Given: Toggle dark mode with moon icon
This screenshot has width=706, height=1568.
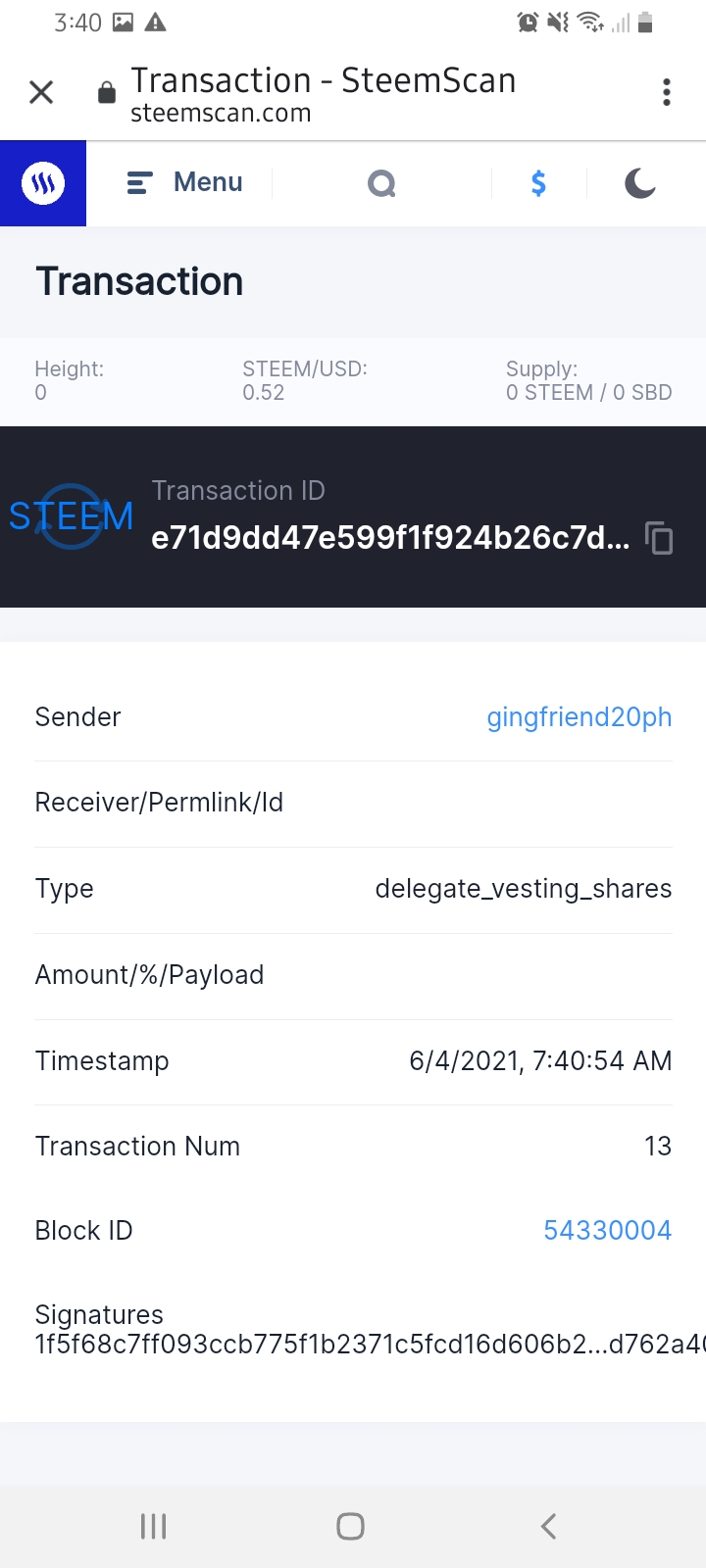Looking at the screenshot, I should pos(640,183).
